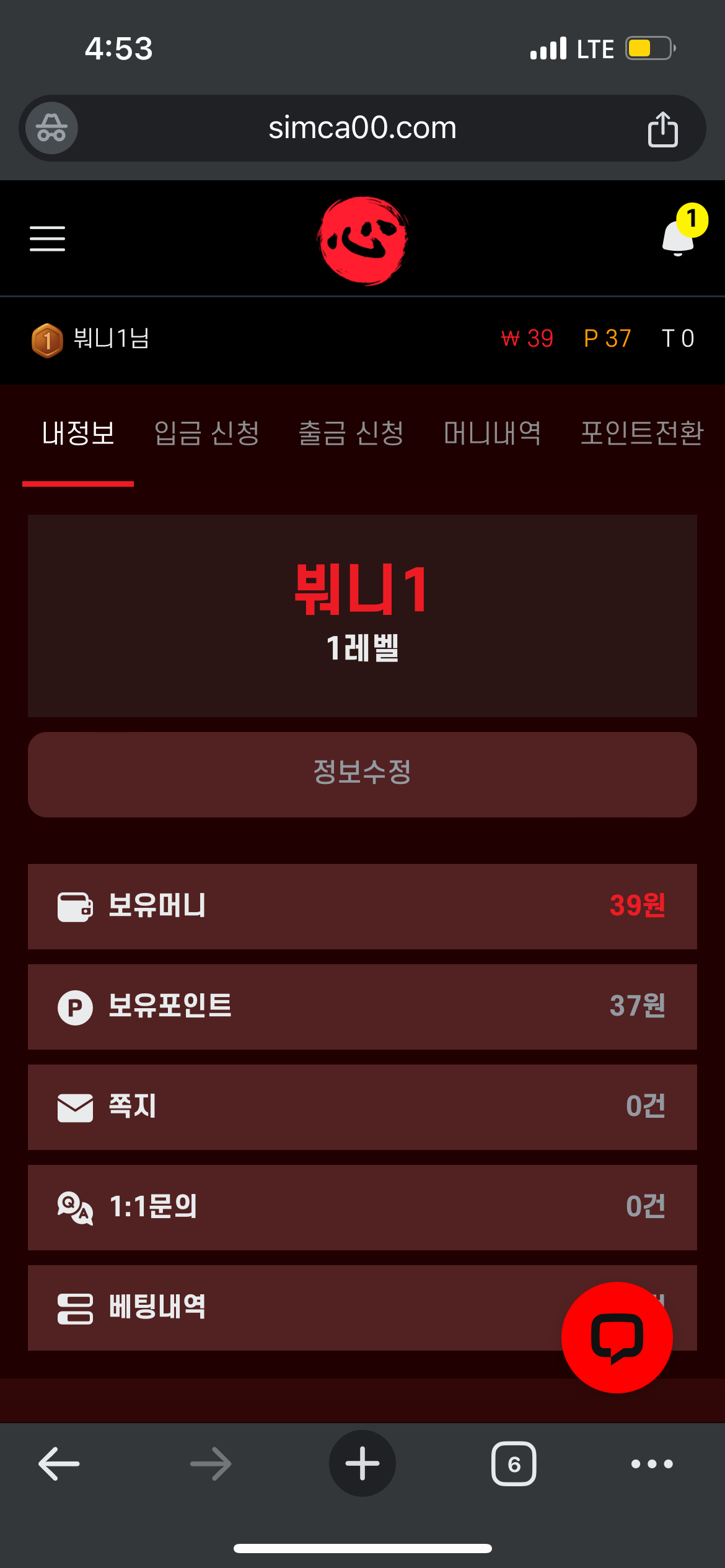This screenshot has width=725, height=1568.
Task: Open a new browser tab
Action: 362,1464
